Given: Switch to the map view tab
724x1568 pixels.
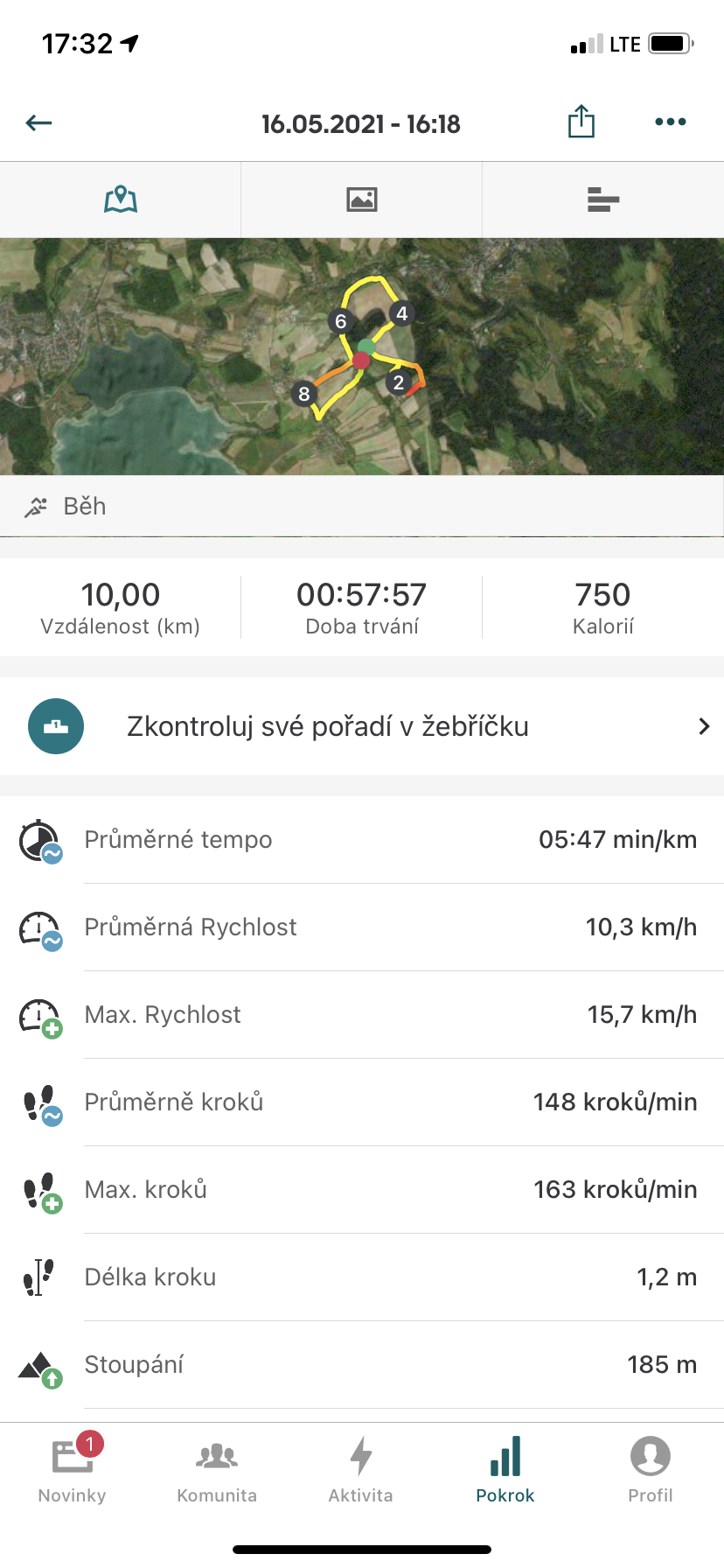Looking at the screenshot, I should point(121,199).
